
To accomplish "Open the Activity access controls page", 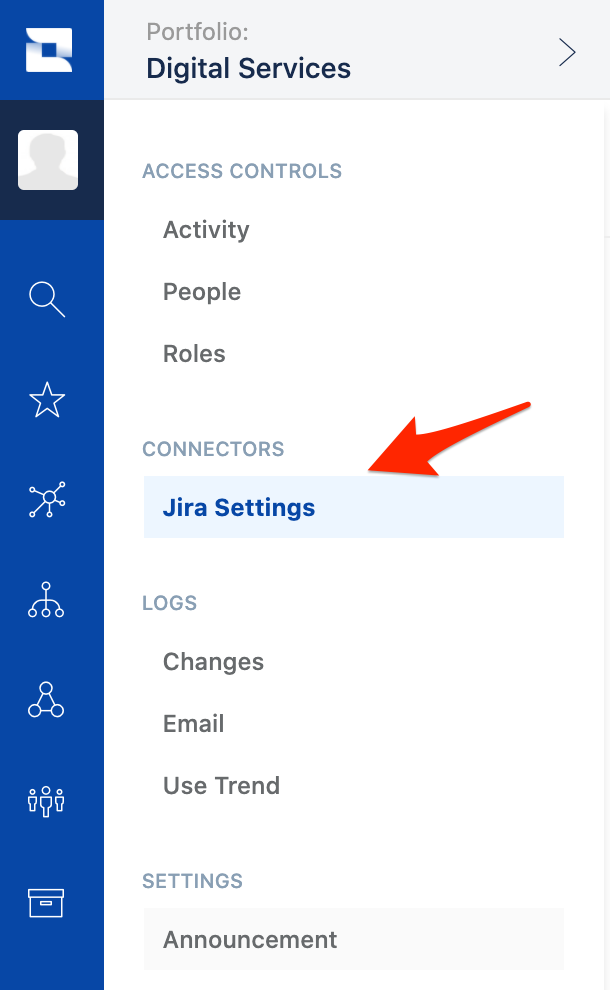I will (x=206, y=230).
